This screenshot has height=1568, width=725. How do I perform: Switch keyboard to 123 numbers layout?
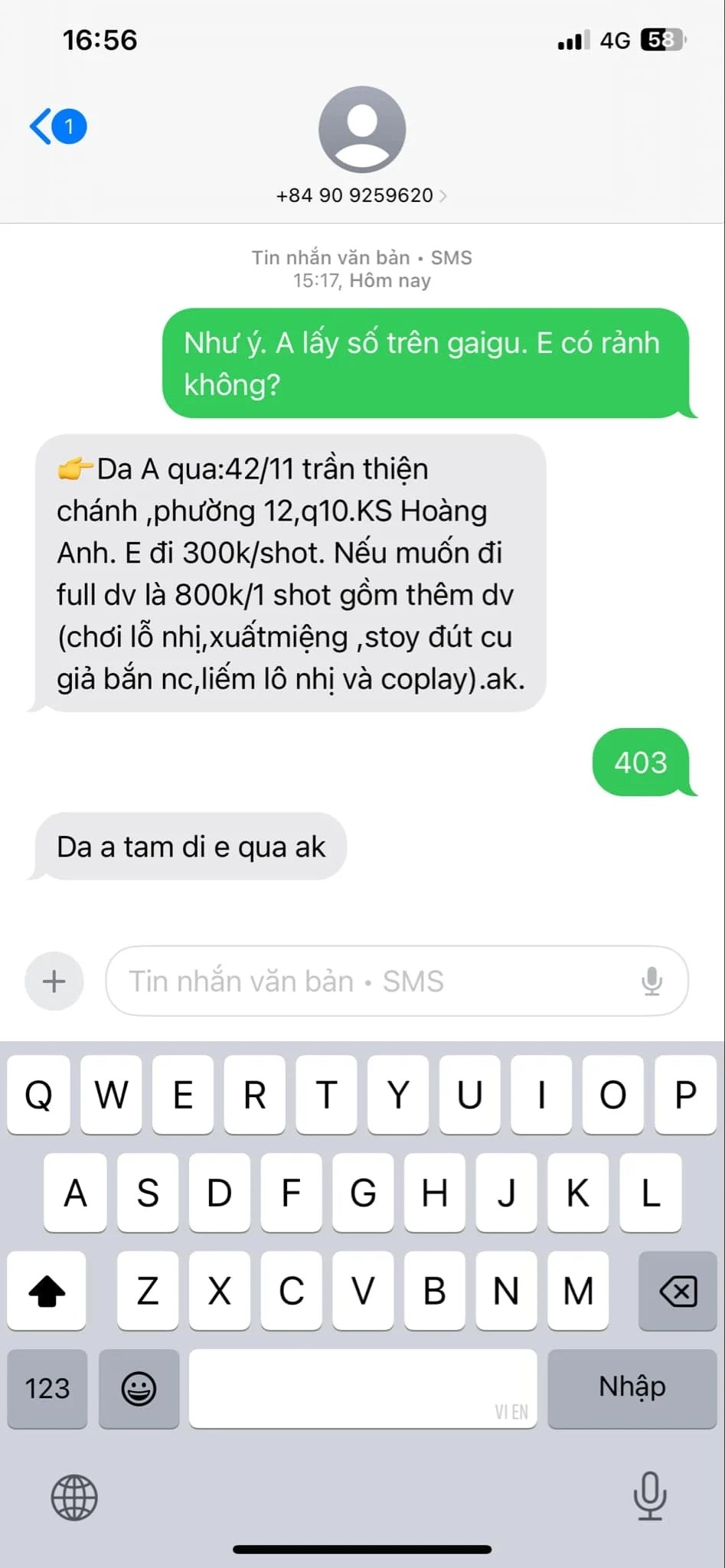pyautogui.click(x=47, y=1388)
